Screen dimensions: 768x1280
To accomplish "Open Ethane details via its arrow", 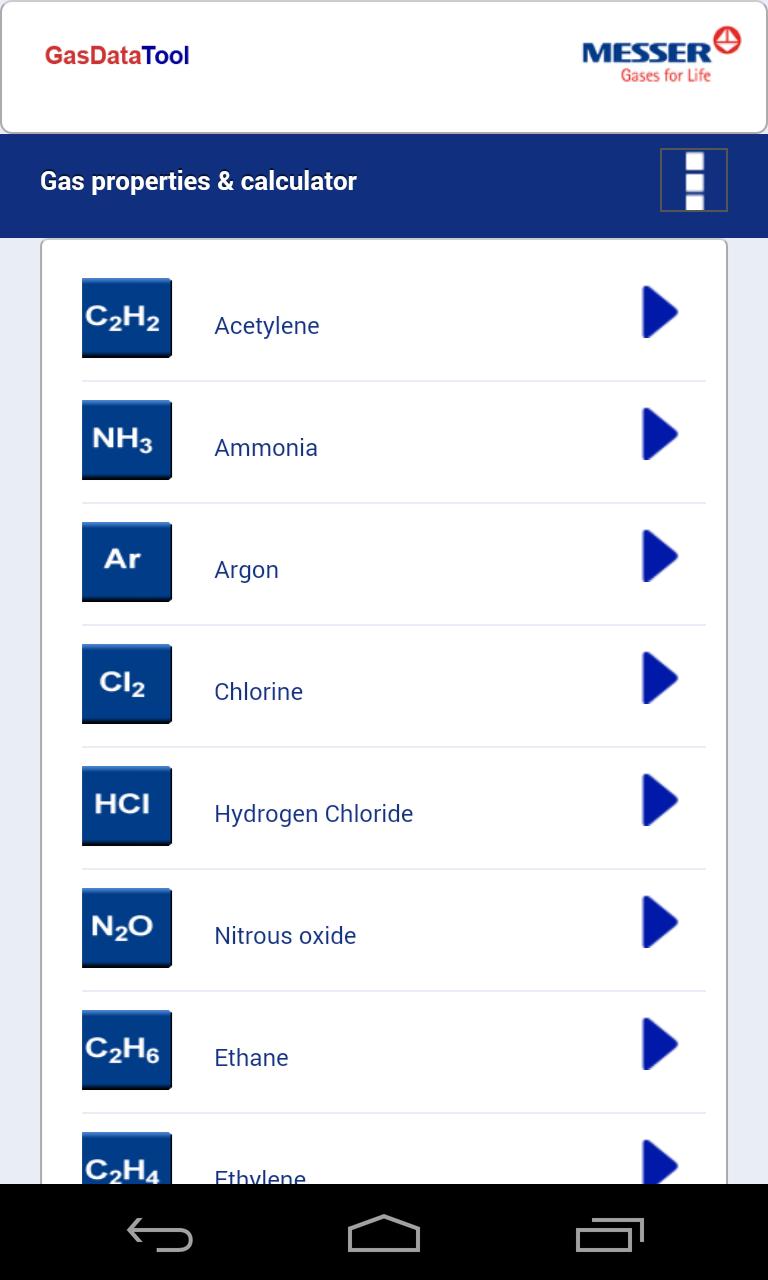I will [x=659, y=1044].
